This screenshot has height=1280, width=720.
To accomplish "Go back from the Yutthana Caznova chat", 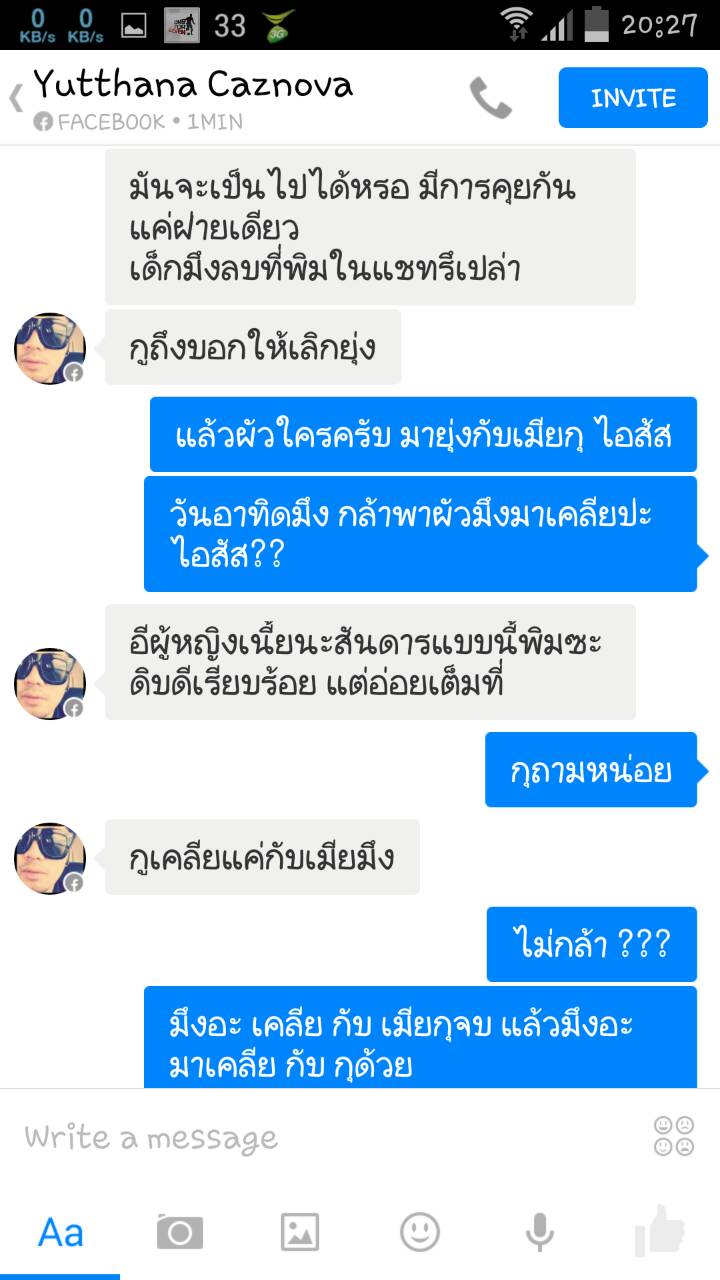I will [16, 98].
